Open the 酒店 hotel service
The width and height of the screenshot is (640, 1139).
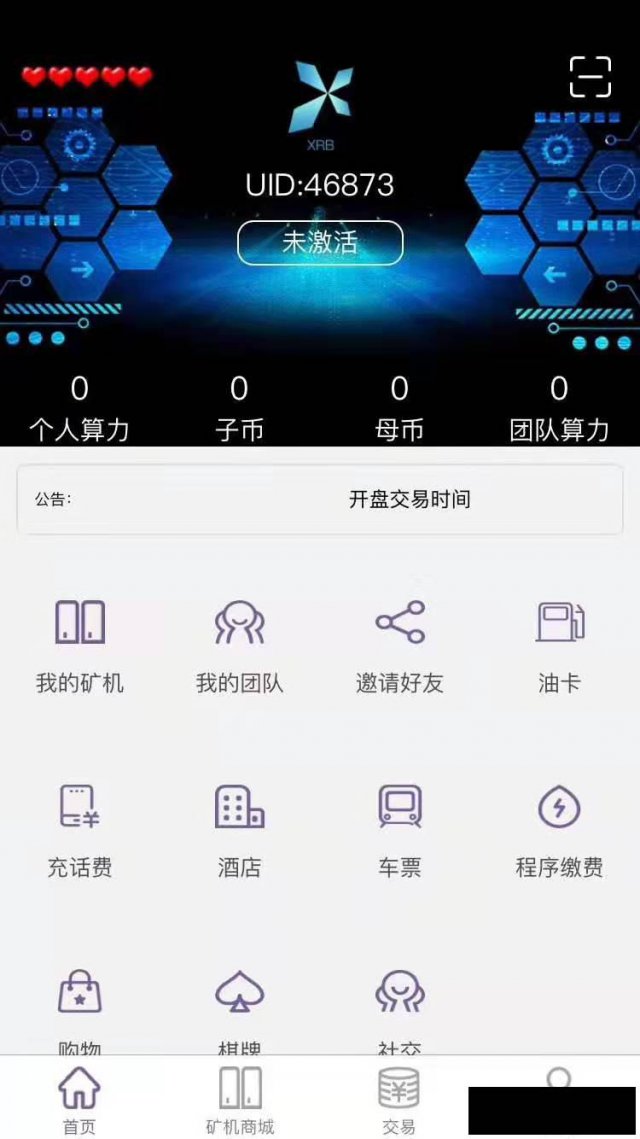[x=240, y=829]
